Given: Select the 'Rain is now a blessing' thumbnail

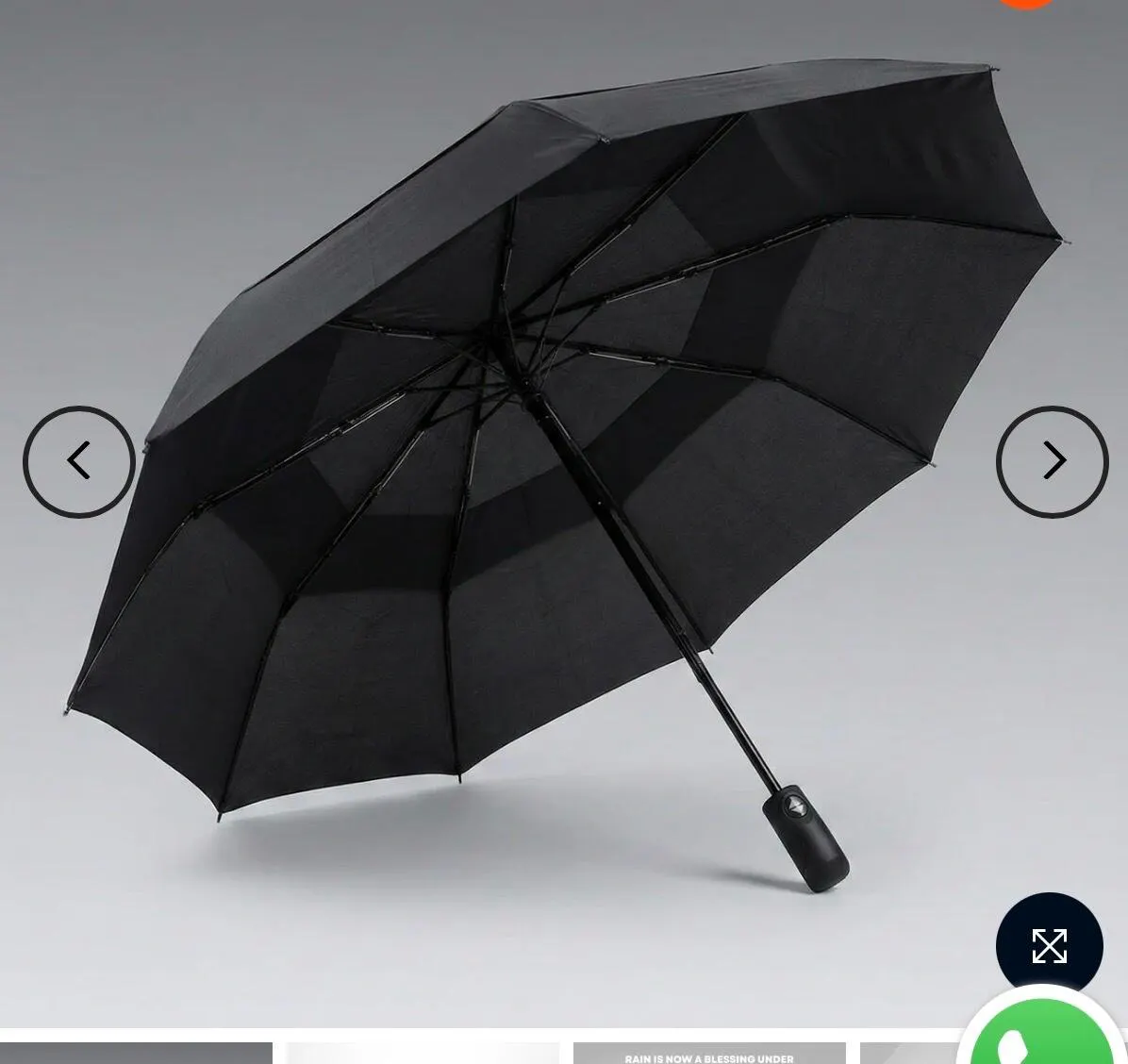Looking at the screenshot, I should tap(709, 1054).
